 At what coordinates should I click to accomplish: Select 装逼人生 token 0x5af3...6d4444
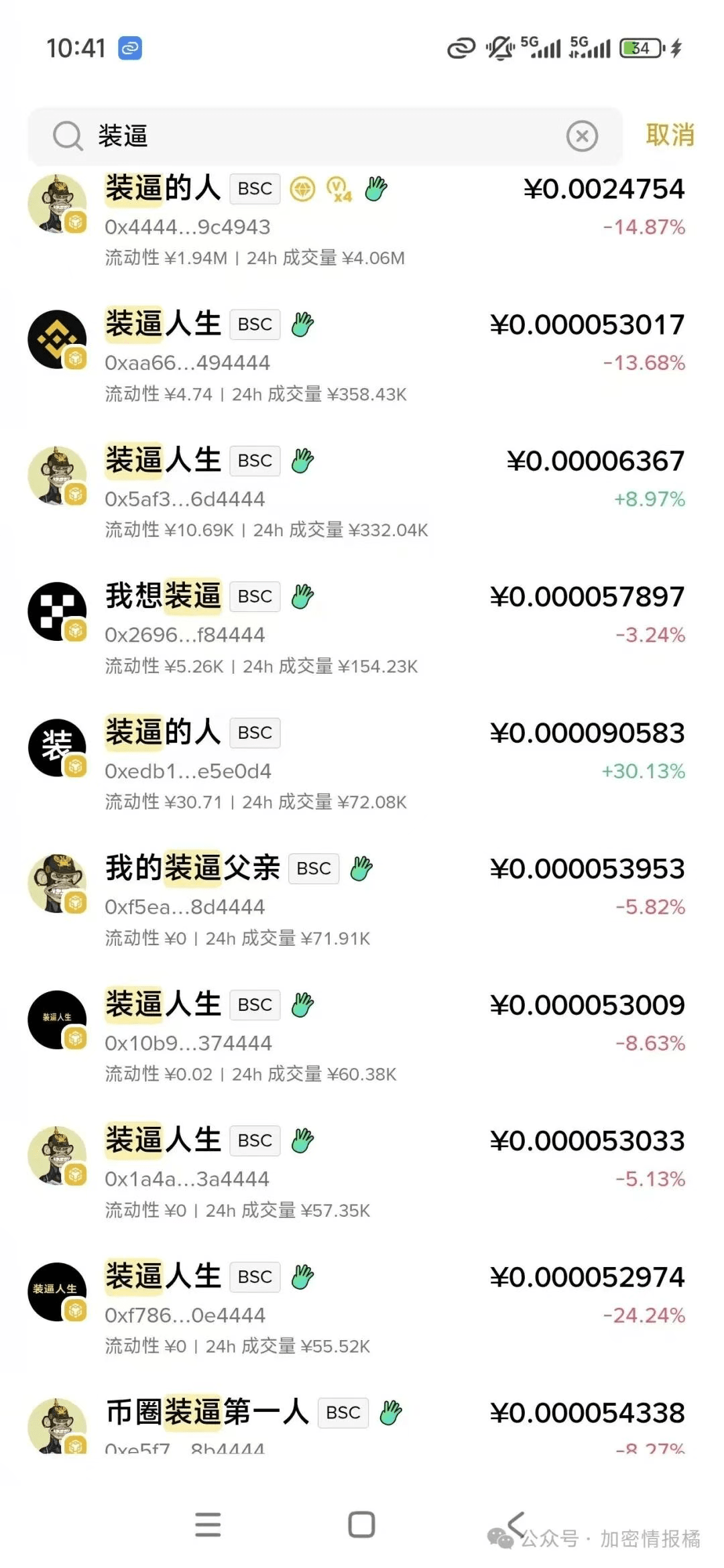point(355,492)
